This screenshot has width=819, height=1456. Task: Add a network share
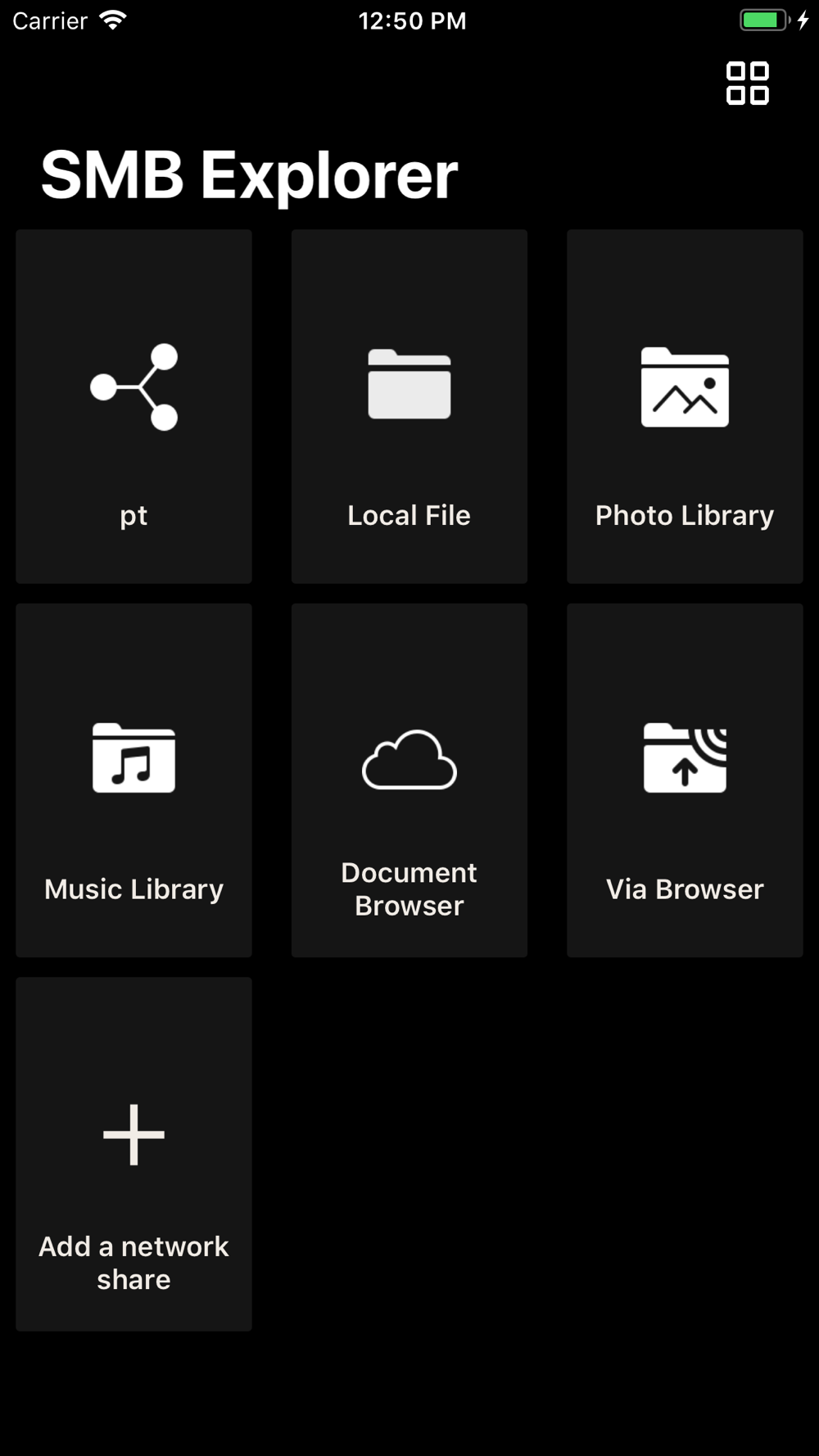(x=133, y=1154)
